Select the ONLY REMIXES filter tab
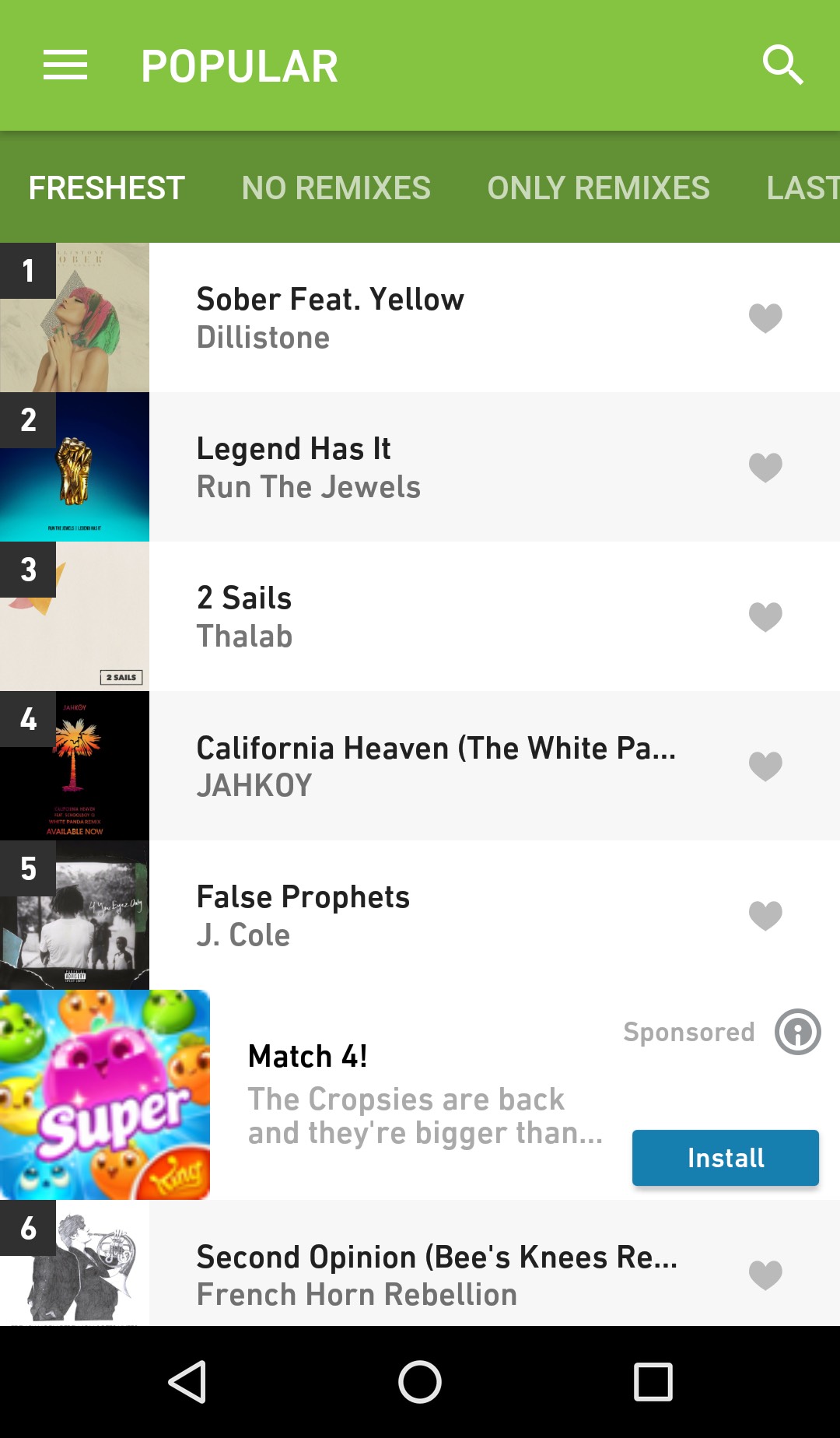The image size is (840, 1438). pos(597,188)
